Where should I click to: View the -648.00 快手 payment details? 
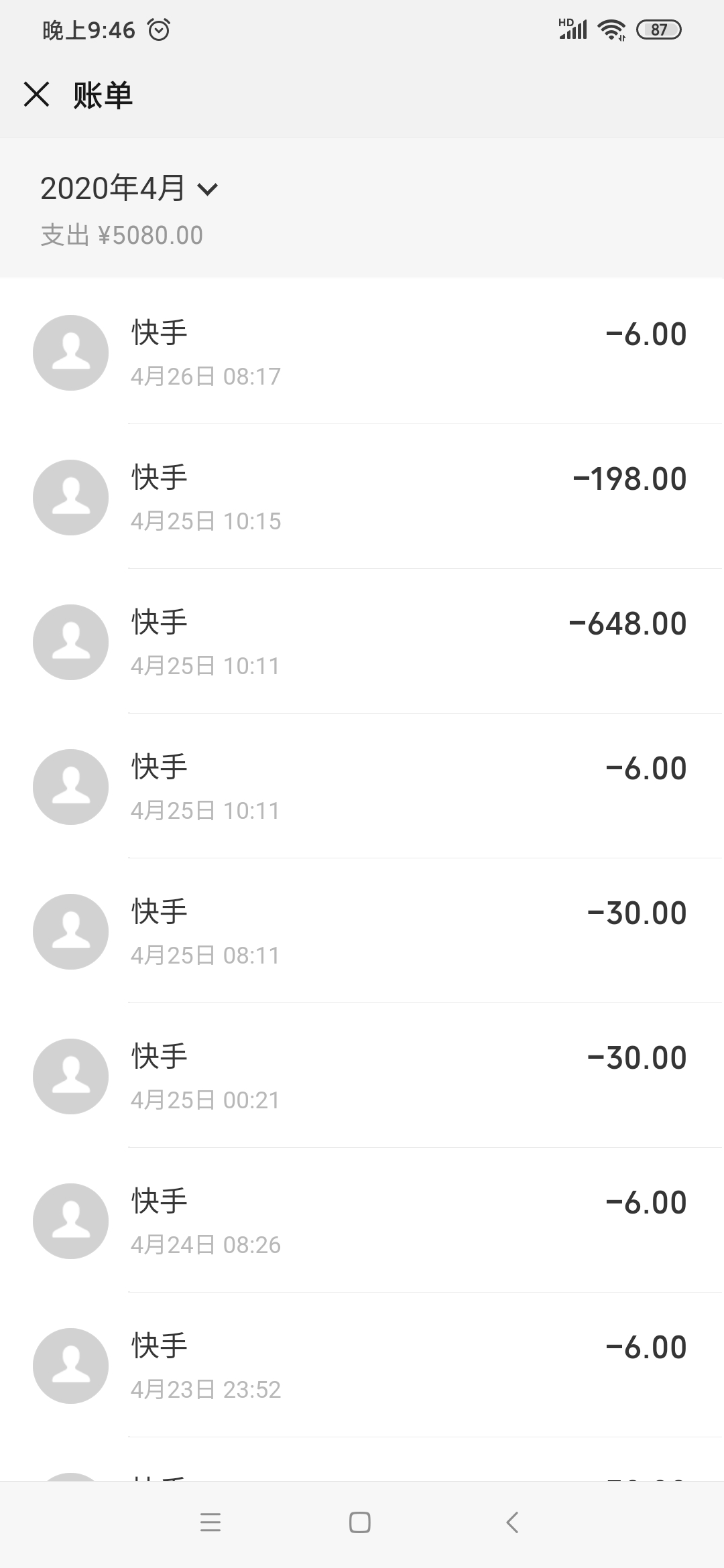coord(362,641)
